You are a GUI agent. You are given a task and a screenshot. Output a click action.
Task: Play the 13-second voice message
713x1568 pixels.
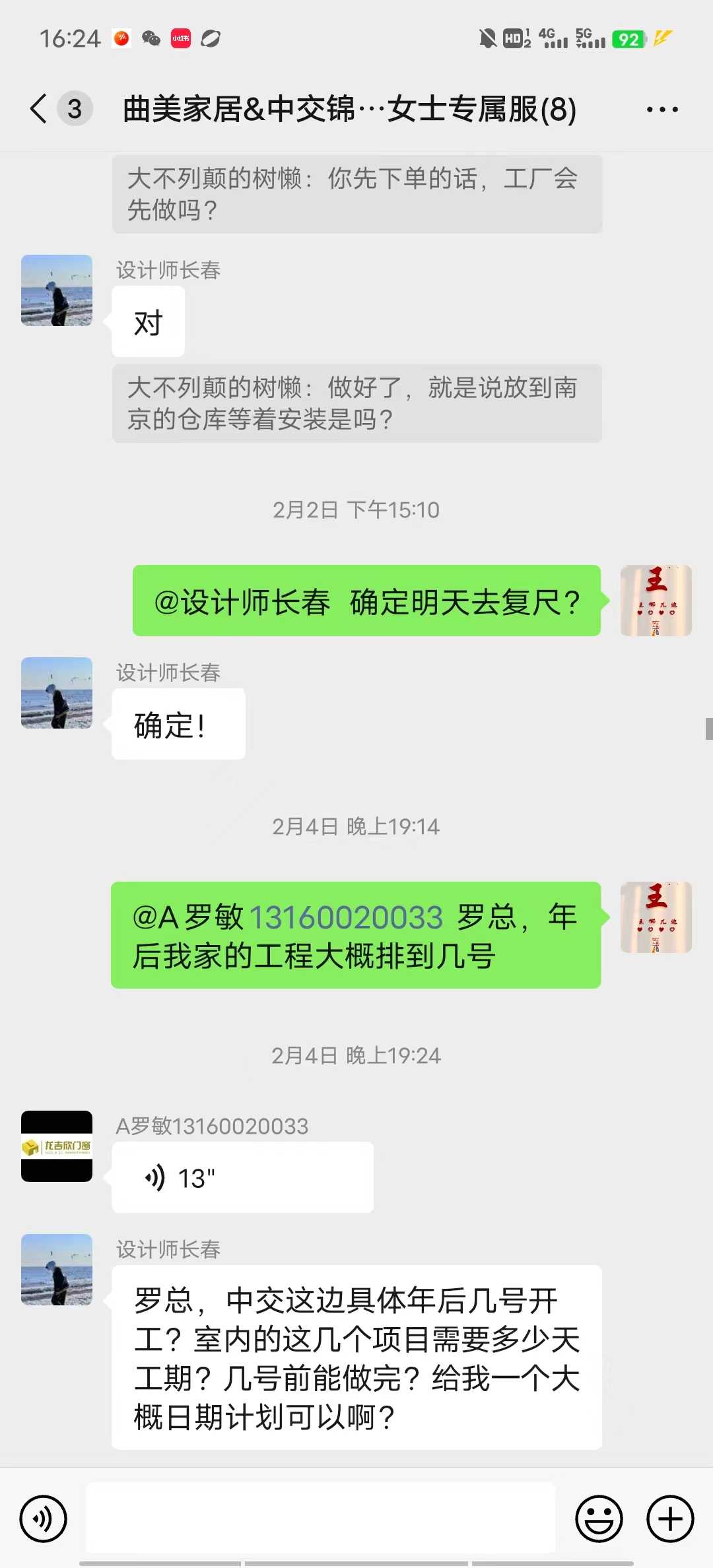pyautogui.click(x=242, y=1177)
